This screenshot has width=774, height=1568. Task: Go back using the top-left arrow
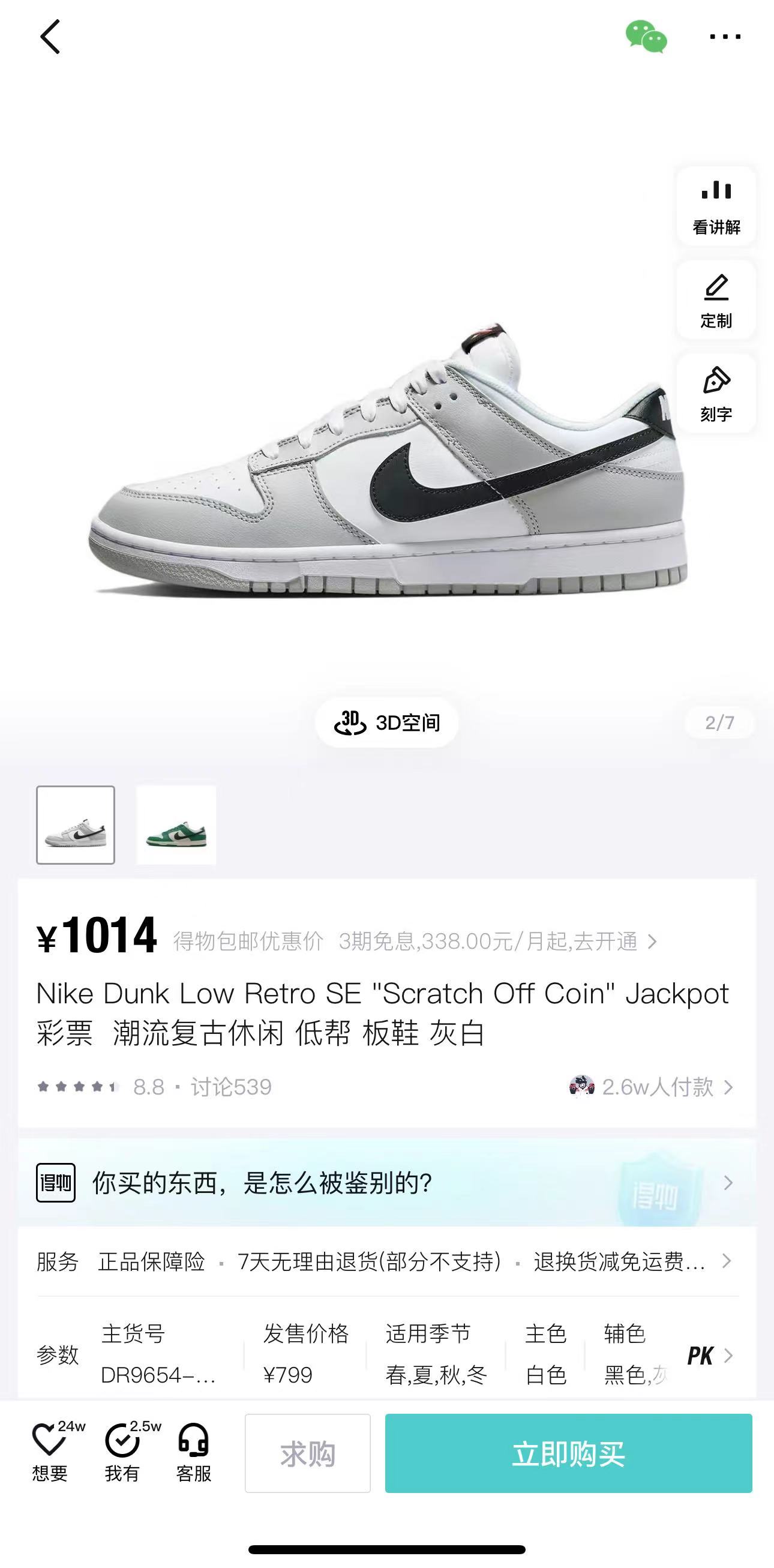[50, 37]
